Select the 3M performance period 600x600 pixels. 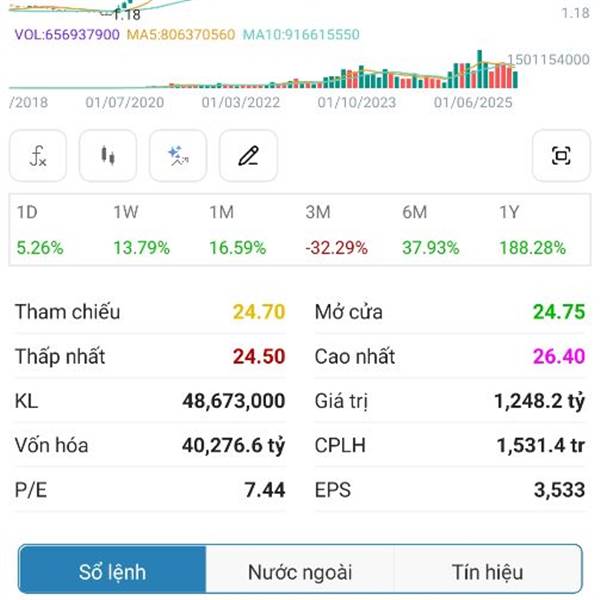[333, 229]
